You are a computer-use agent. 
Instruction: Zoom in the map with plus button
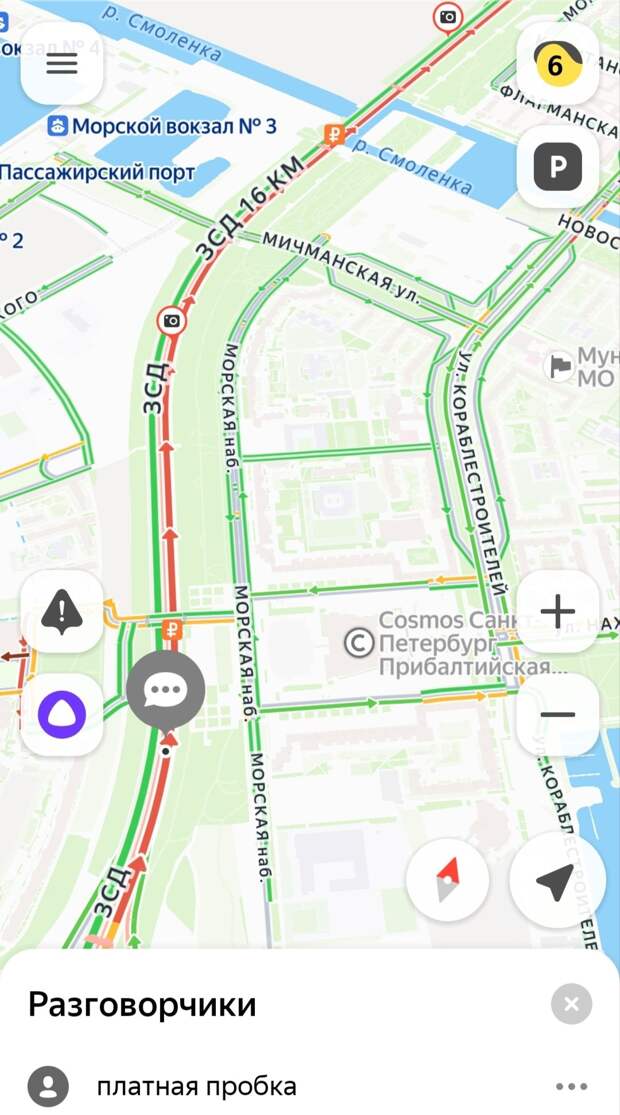[557, 611]
